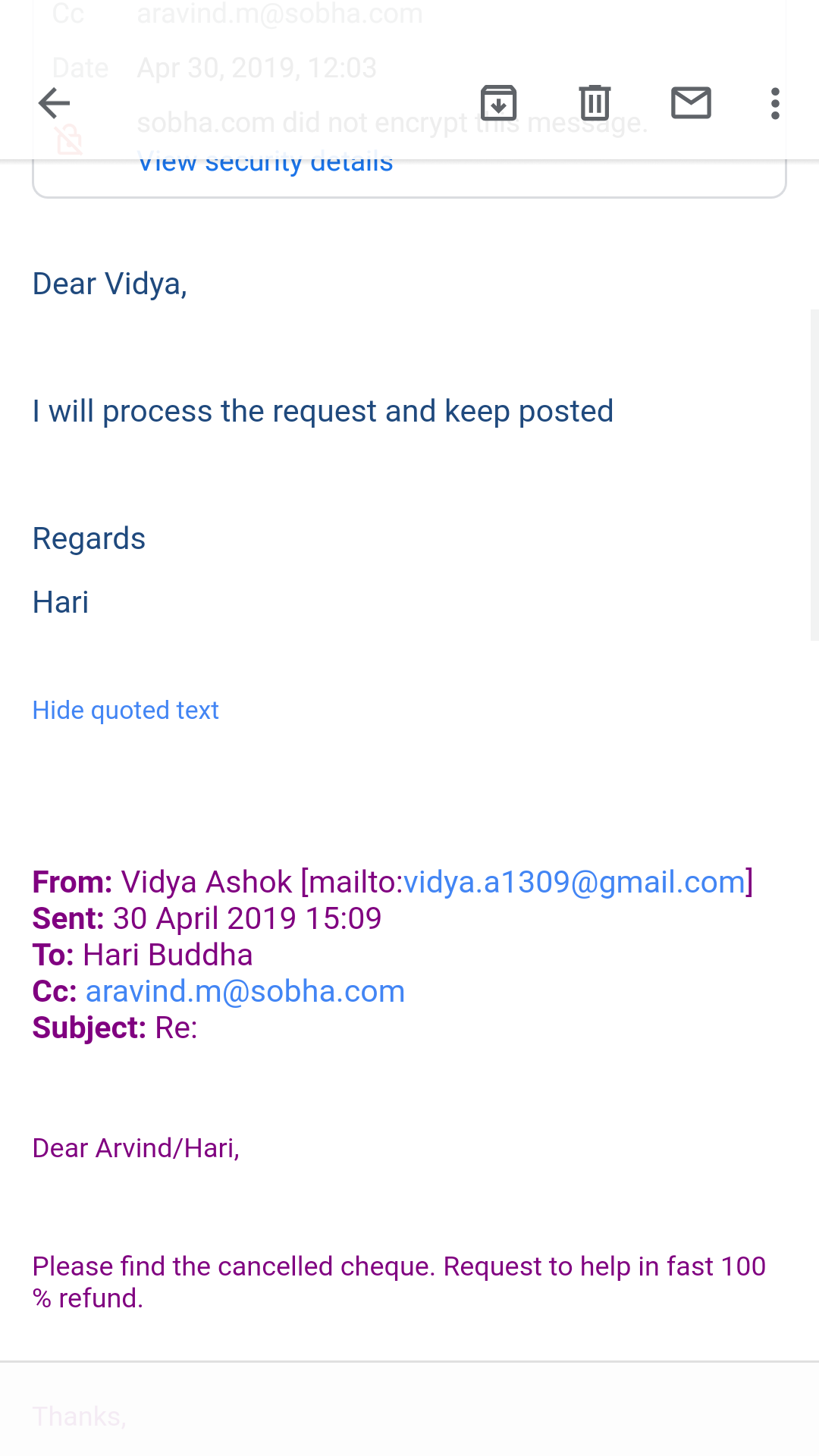Open vidya.a1309@gmail.com mailto link
The image size is (819, 1456).
[574, 882]
